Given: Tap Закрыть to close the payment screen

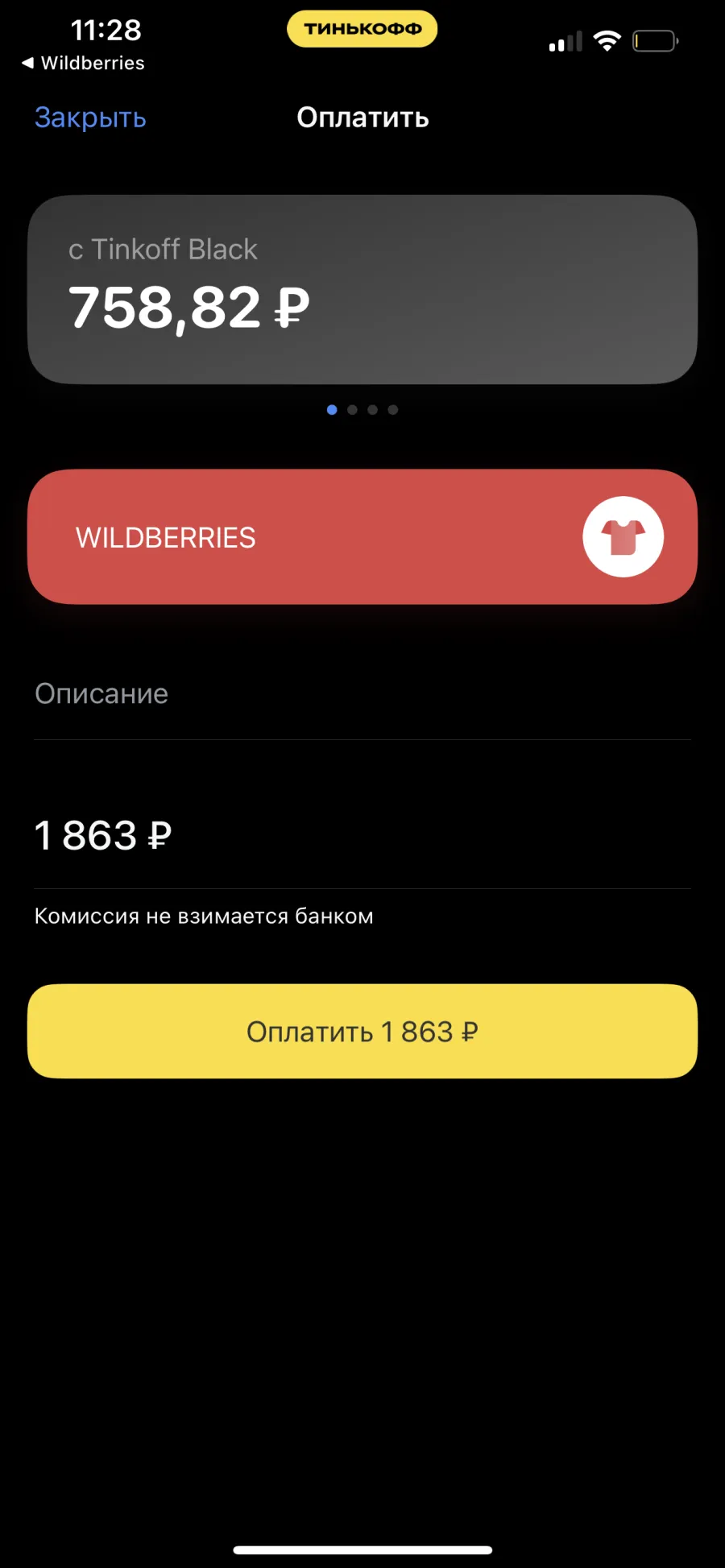Looking at the screenshot, I should pos(90,118).
